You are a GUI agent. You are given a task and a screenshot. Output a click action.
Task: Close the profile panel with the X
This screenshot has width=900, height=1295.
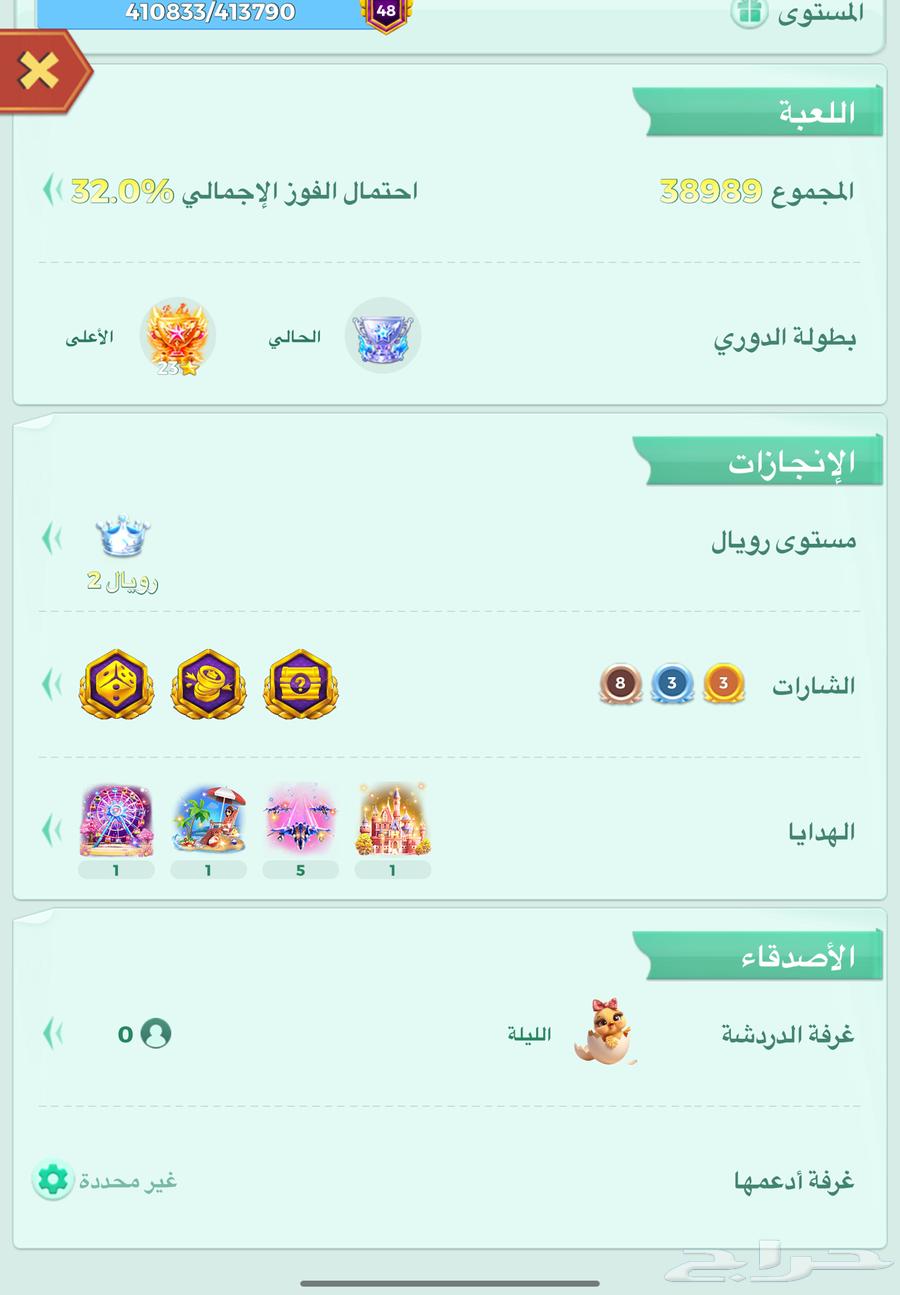click(40, 71)
